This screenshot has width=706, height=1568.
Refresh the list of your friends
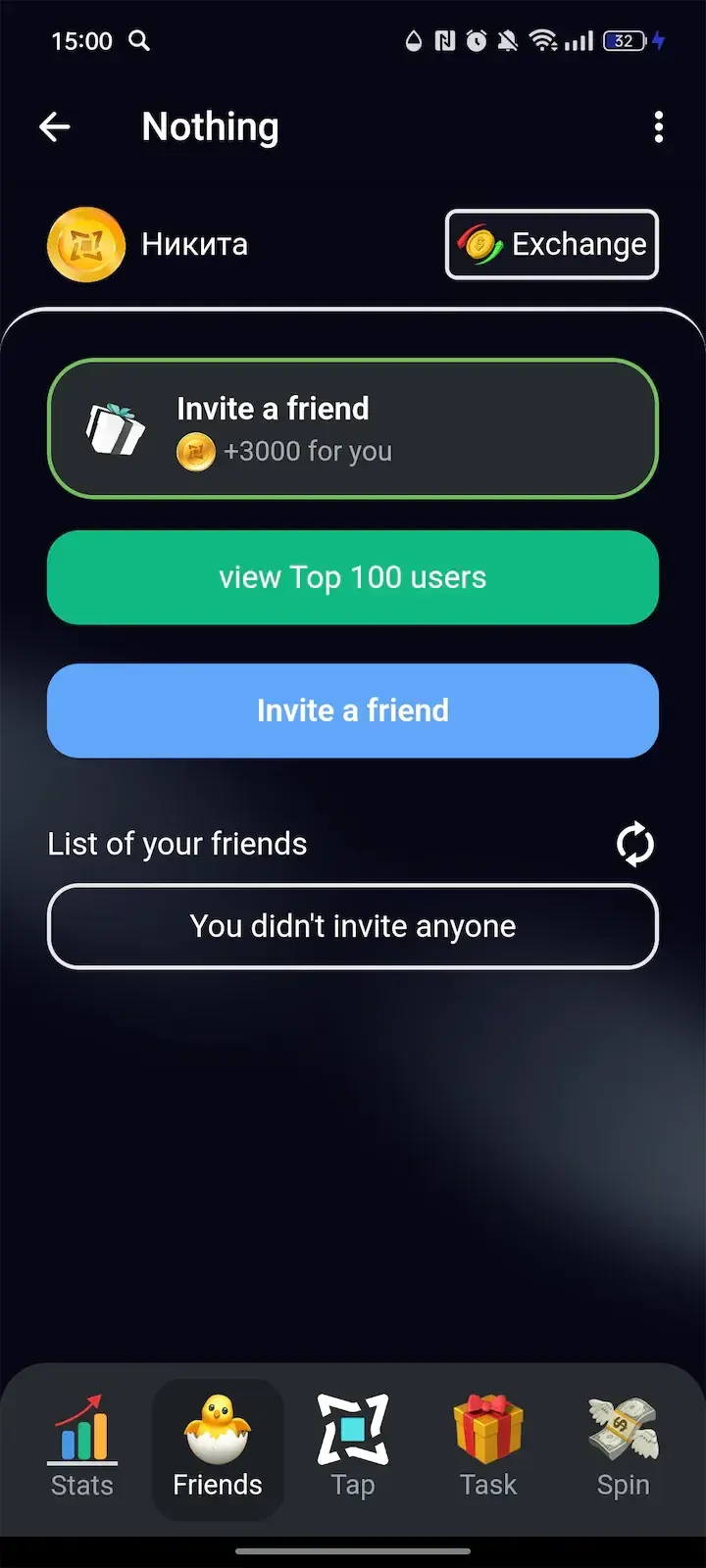635,844
